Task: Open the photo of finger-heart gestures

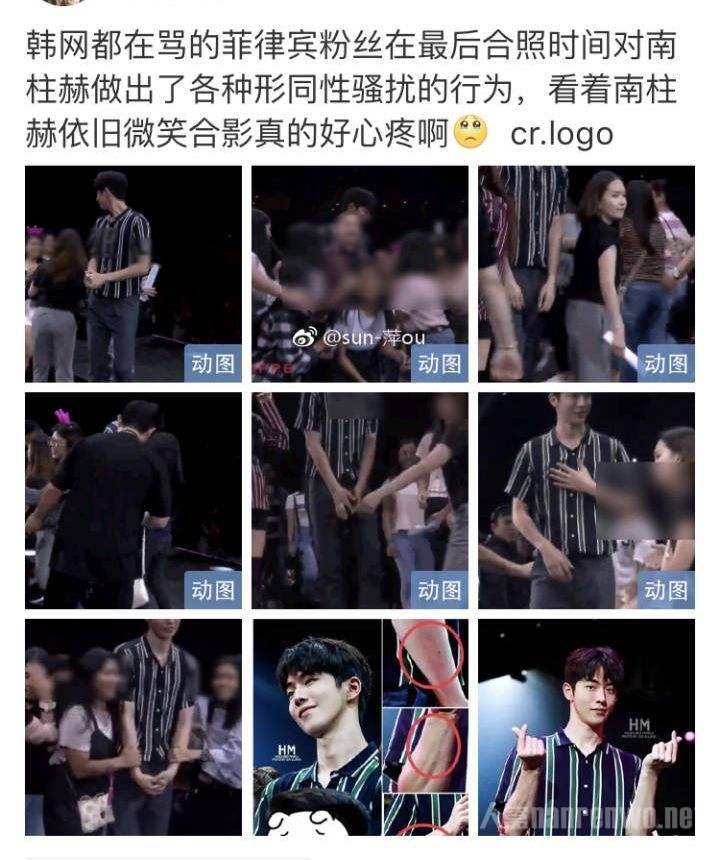Action: pos(586,726)
